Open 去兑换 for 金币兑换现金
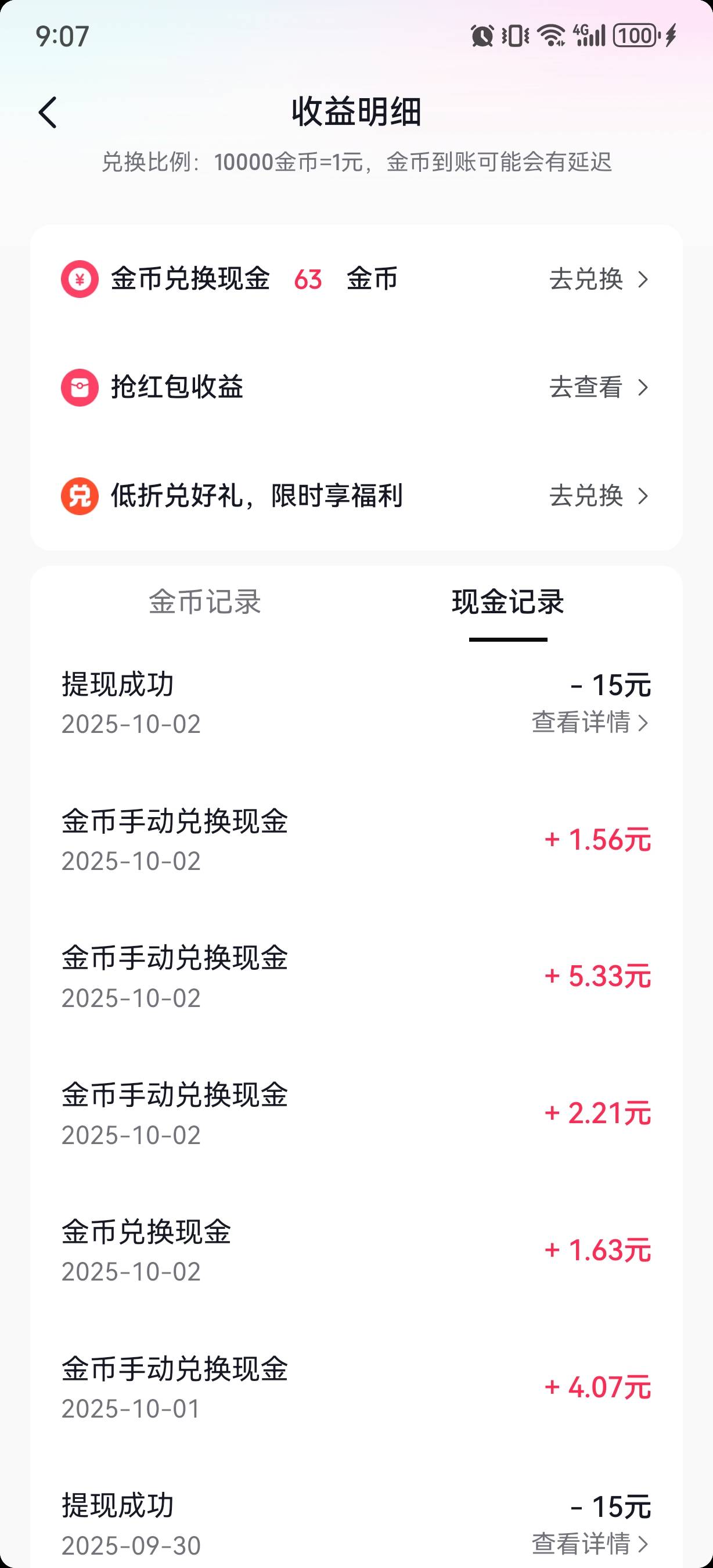The width and height of the screenshot is (713, 1568). point(598,279)
